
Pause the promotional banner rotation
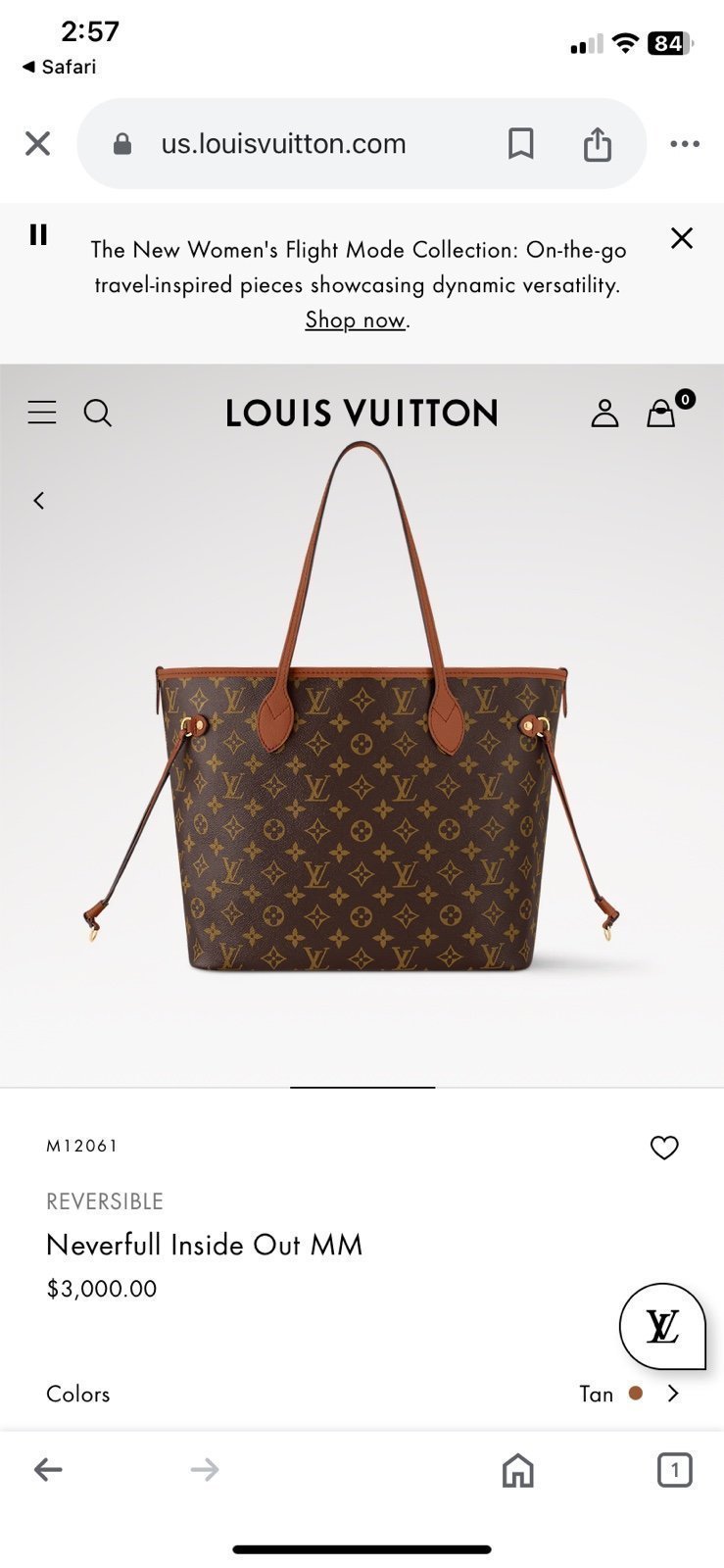point(38,234)
